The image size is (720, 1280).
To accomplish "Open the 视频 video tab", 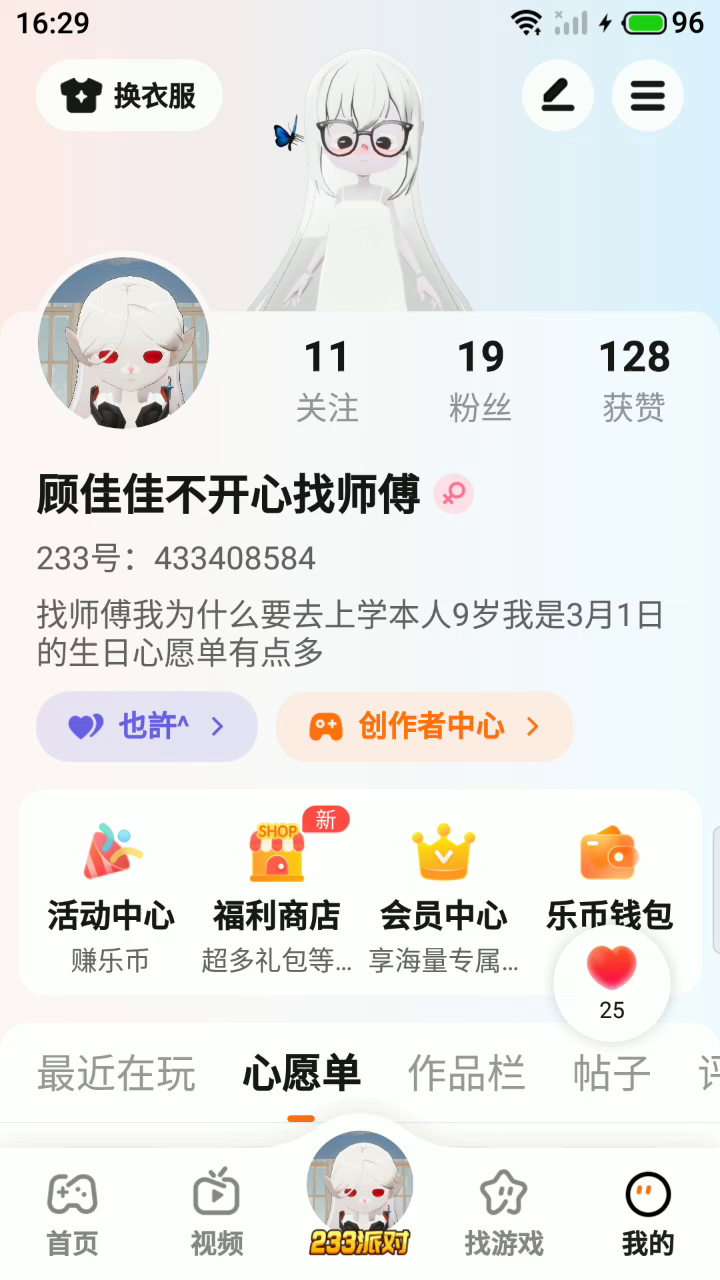I will (217, 1214).
